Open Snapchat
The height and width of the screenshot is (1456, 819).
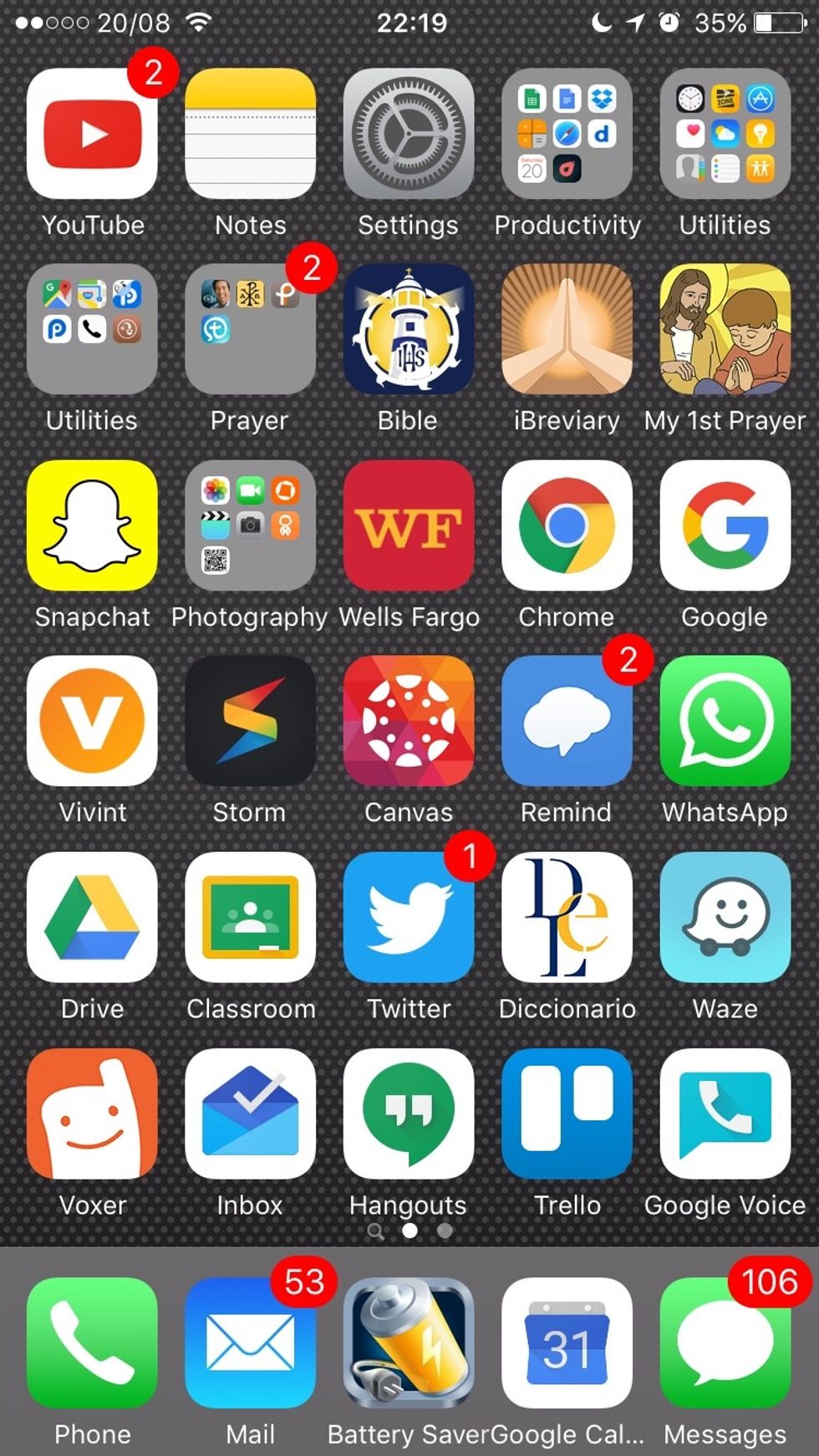[92, 525]
